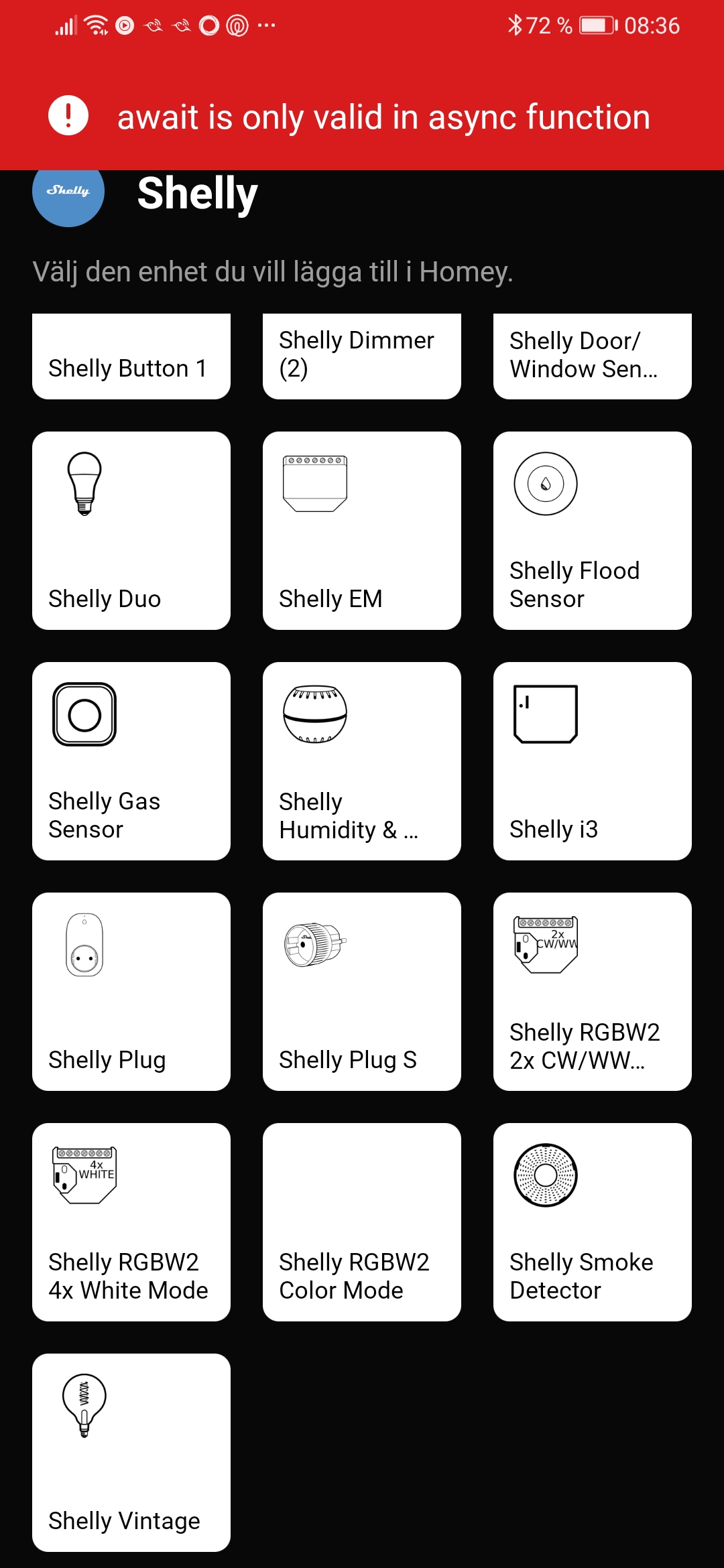
Task: Choose the Shelly Vintage bulb
Action: click(131, 1453)
